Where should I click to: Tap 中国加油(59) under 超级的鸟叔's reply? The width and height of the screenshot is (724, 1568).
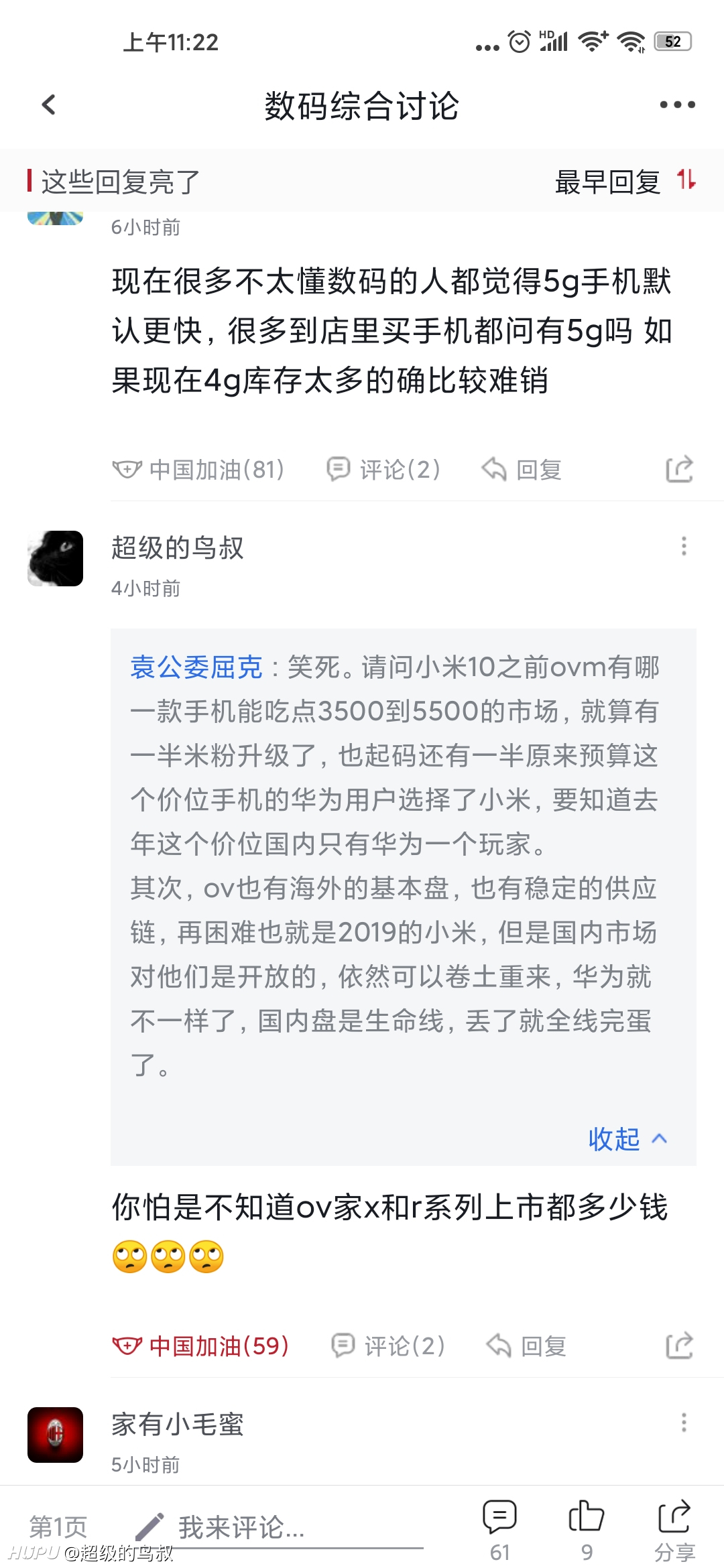coord(200,1346)
